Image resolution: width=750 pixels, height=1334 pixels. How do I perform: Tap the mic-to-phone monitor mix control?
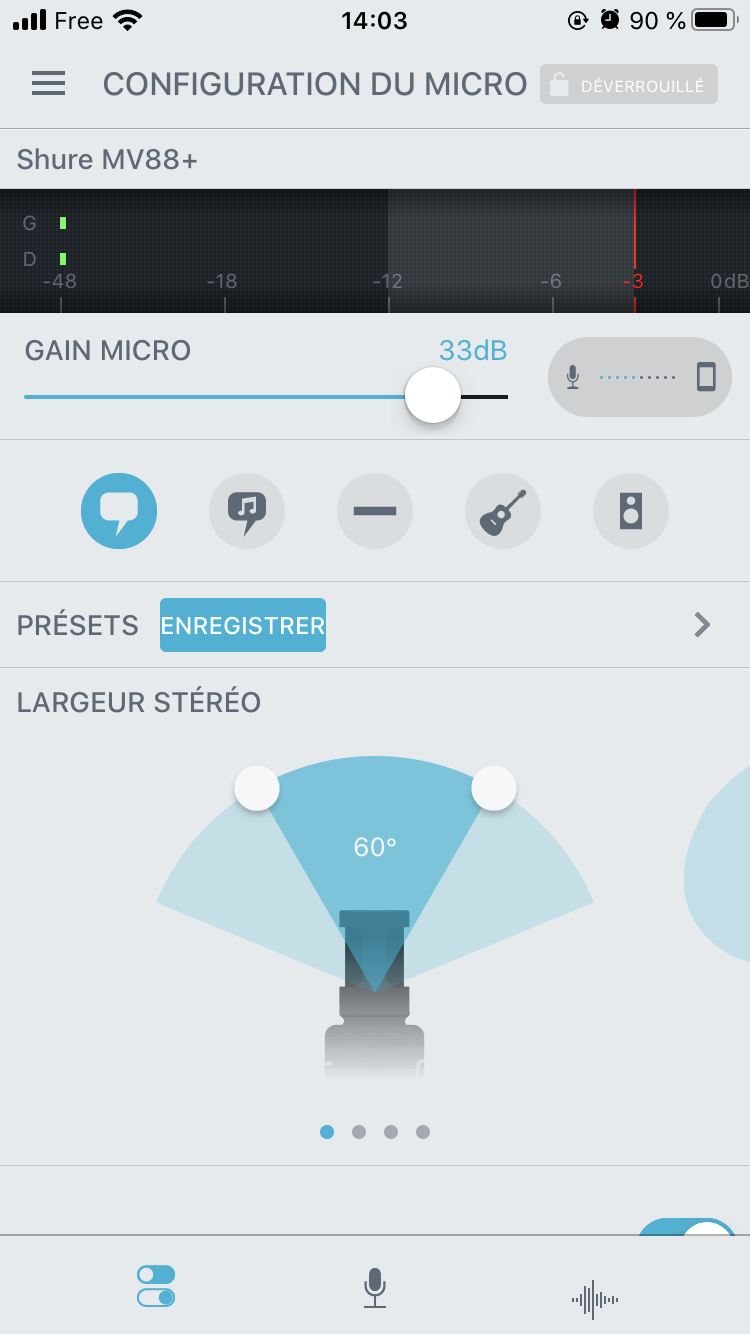click(x=640, y=377)
